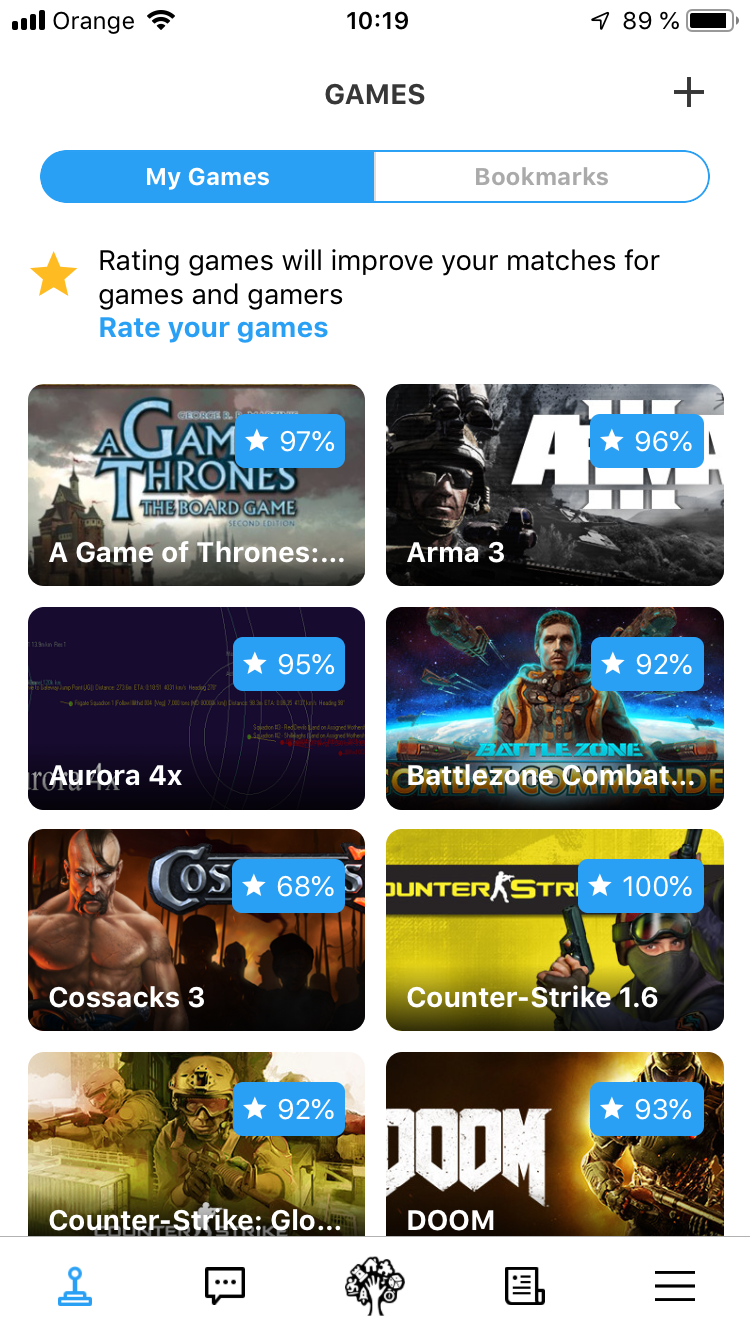Open the A Game of Thrones board game tile

(196, 485)
